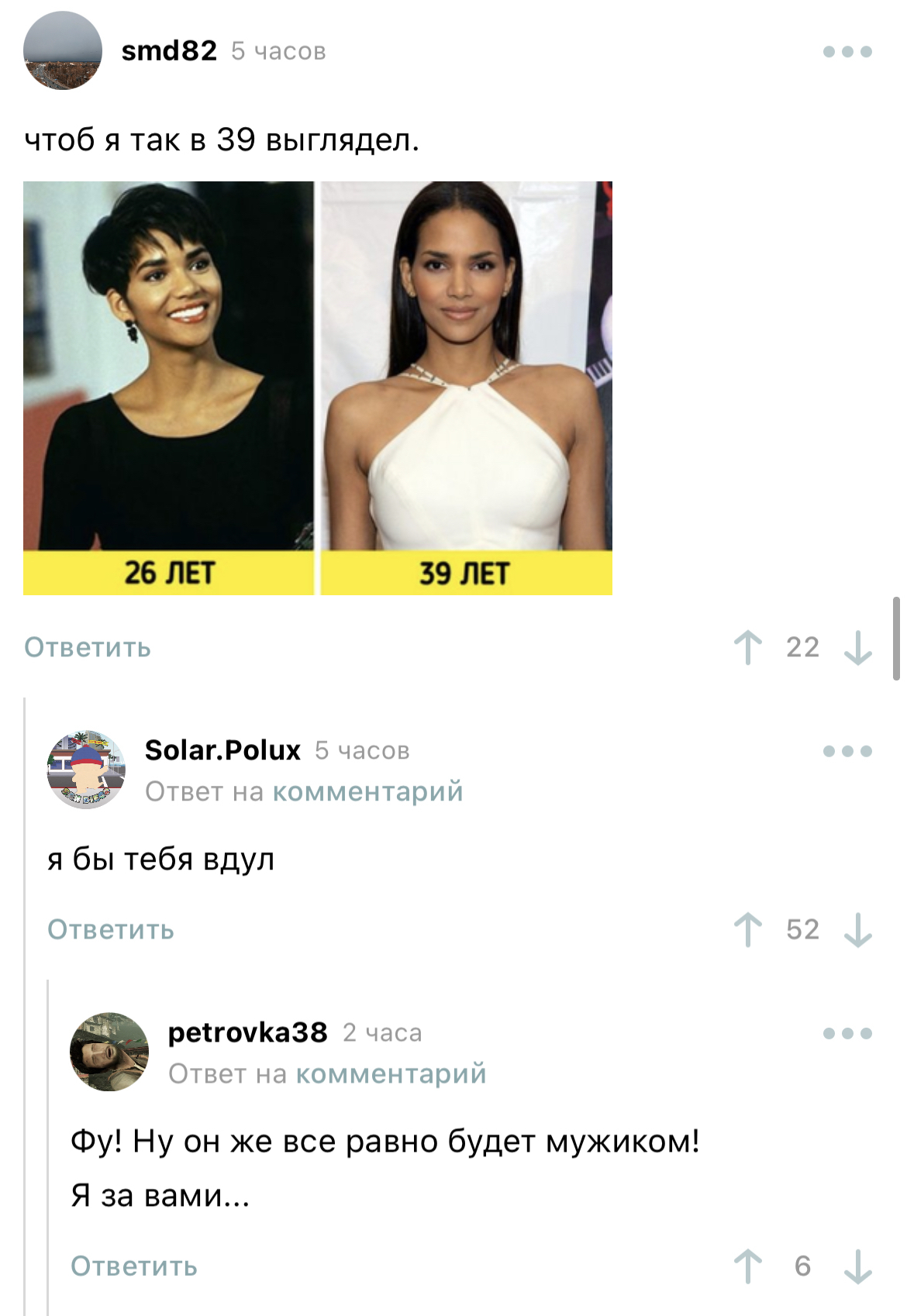Screen dimensions: 907x1316
Task: Open smd82's profile avatar
Action: pos(63,51)
